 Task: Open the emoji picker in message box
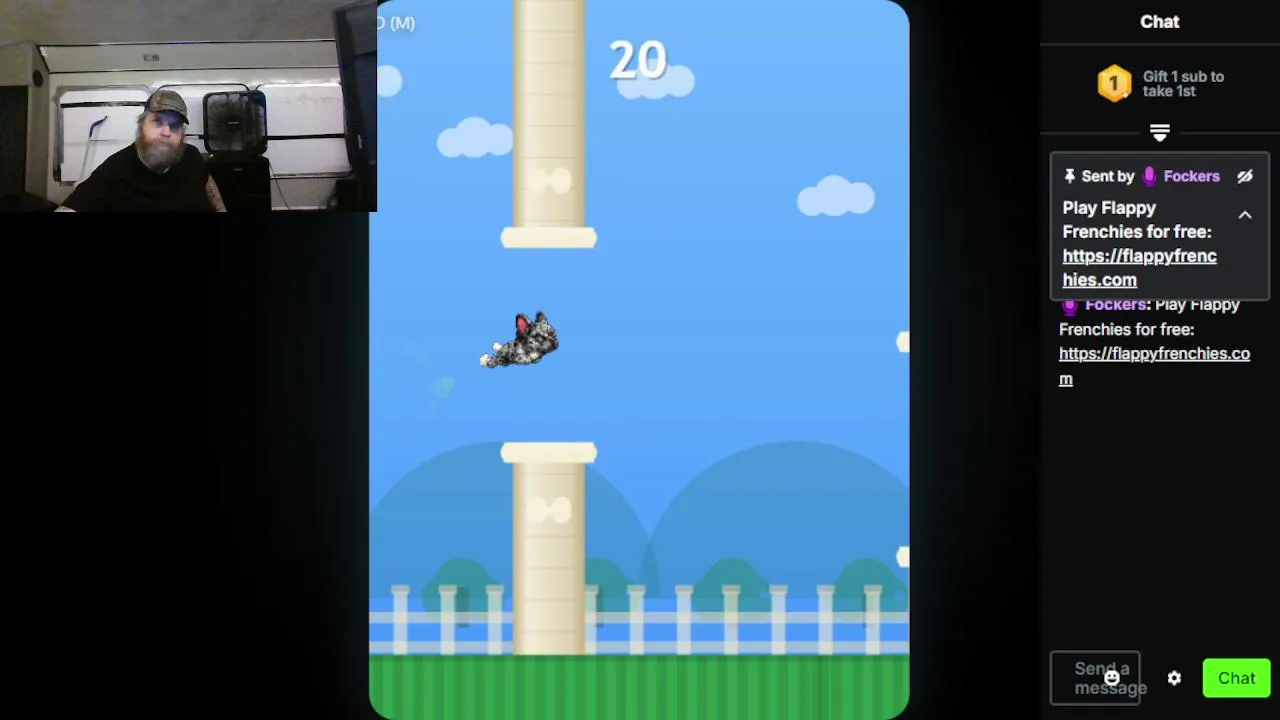pyautogui.click(x=1112, y=678)
